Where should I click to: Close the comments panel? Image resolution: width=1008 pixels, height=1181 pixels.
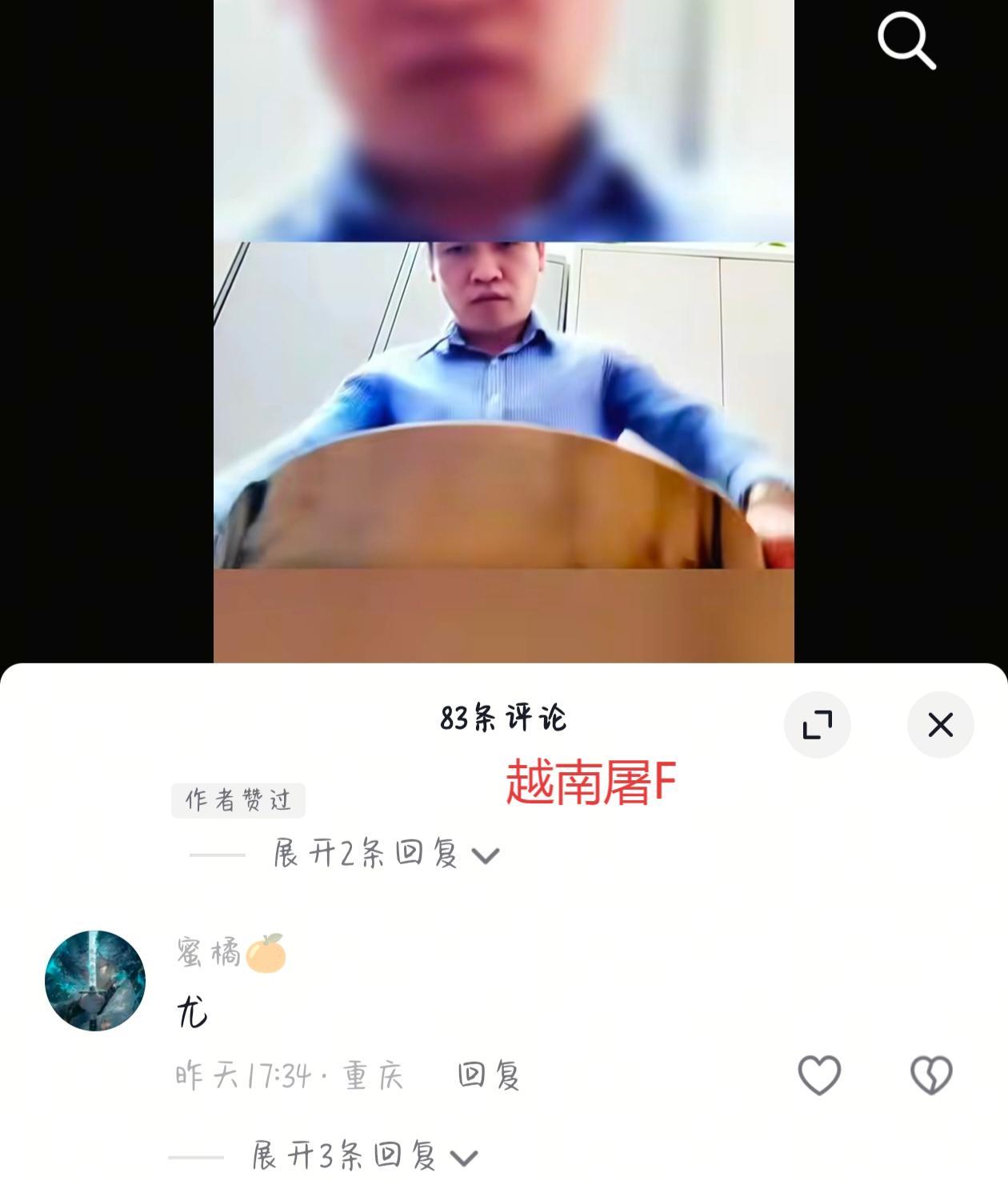coord(940,725)
